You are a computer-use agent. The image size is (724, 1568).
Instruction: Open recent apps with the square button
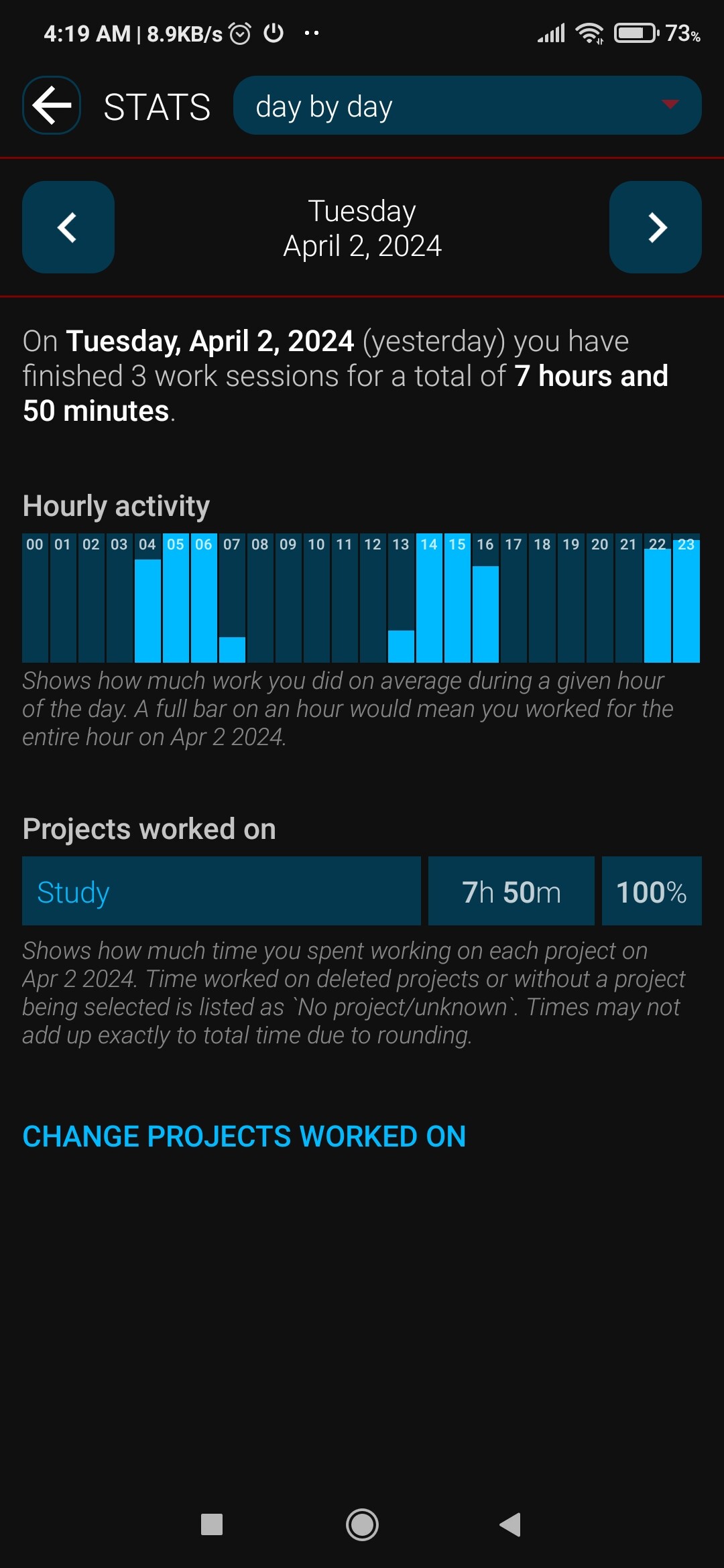pos(212,1525)
